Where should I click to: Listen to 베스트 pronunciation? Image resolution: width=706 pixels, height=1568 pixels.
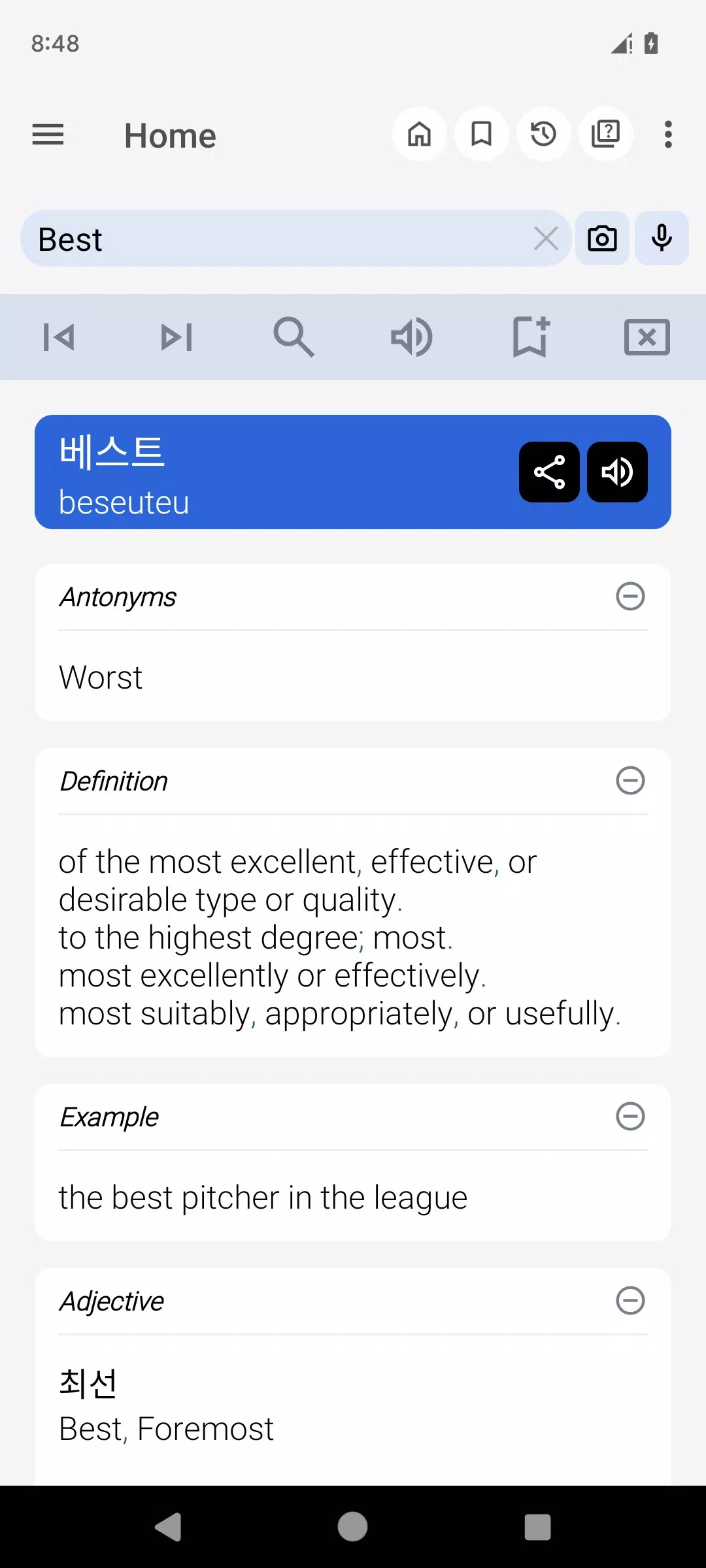click(617, 472)
